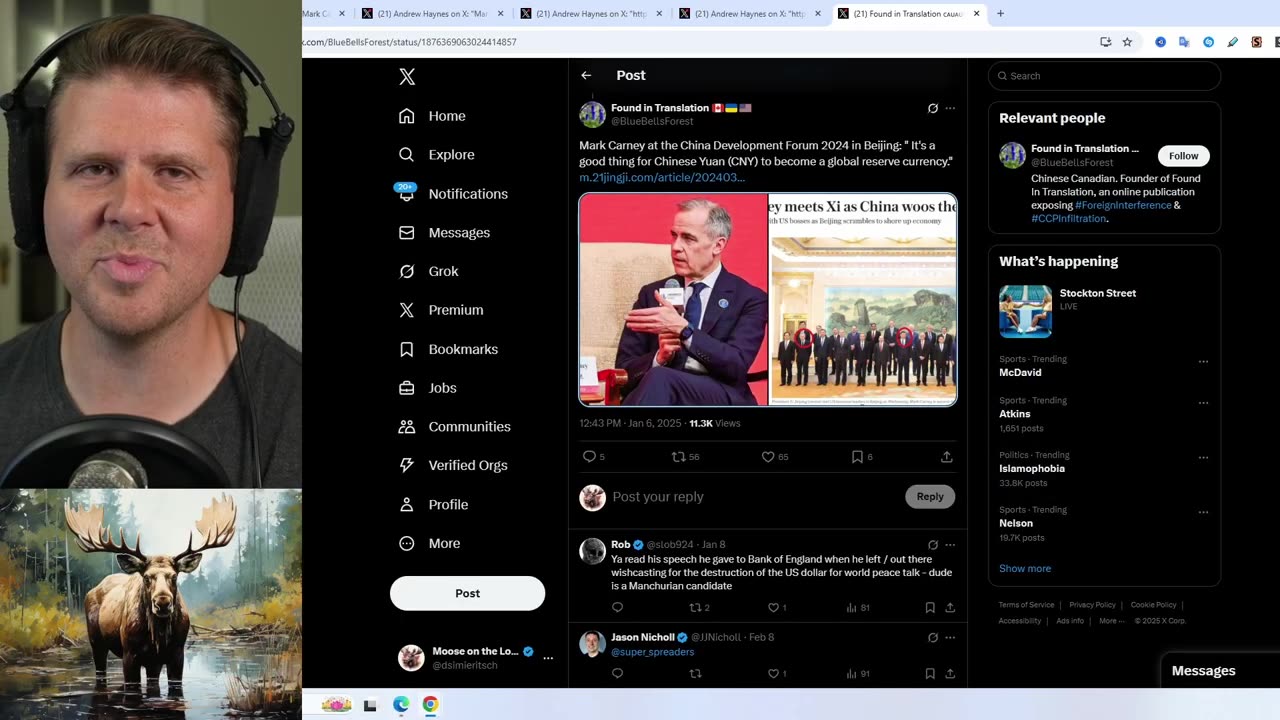The image size is (1280, 720).
Task: Compose with the white Post button
Action: click(467, 593)
